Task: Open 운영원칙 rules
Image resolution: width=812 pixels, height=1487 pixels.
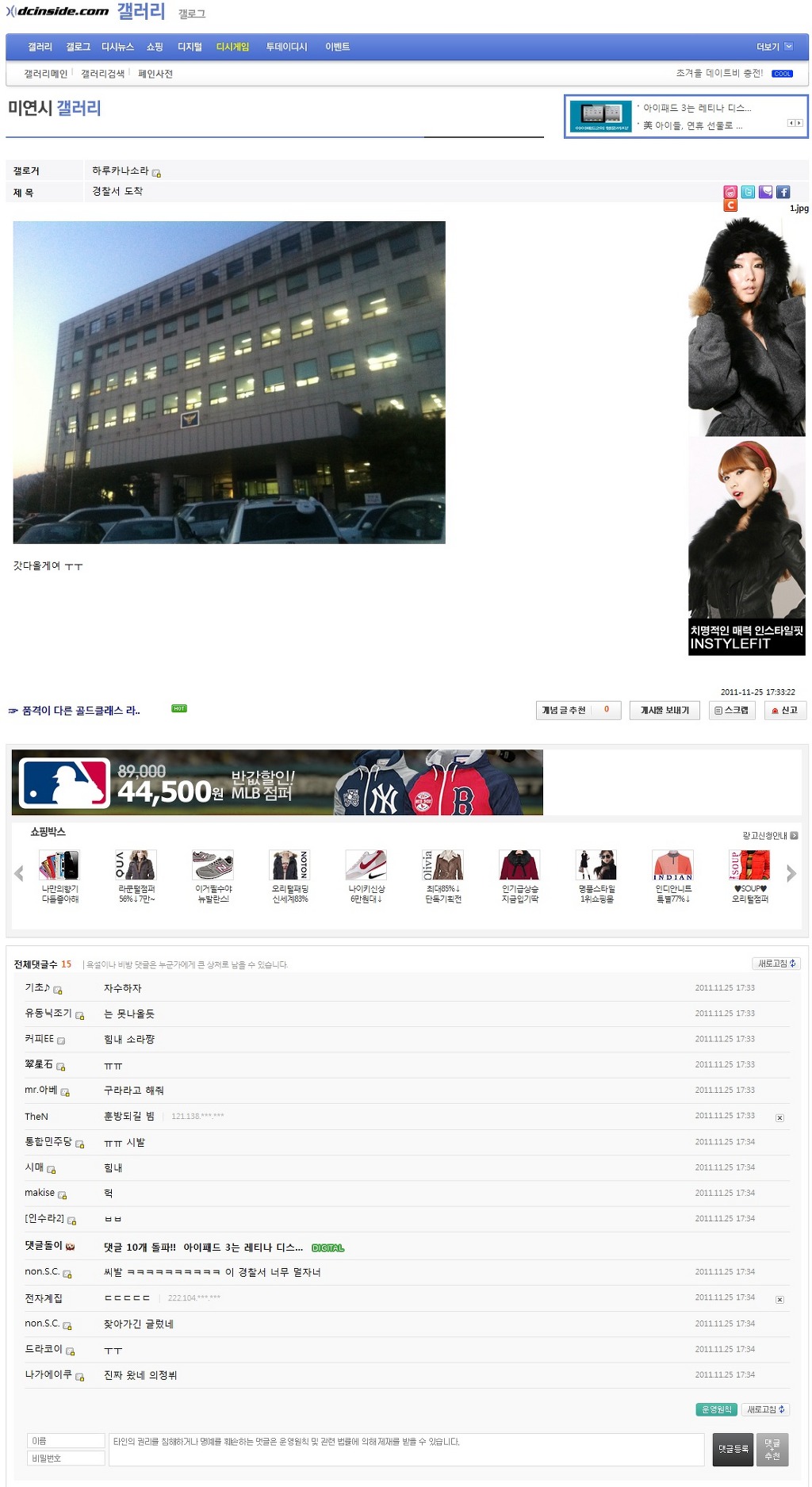Action: 716,1409
